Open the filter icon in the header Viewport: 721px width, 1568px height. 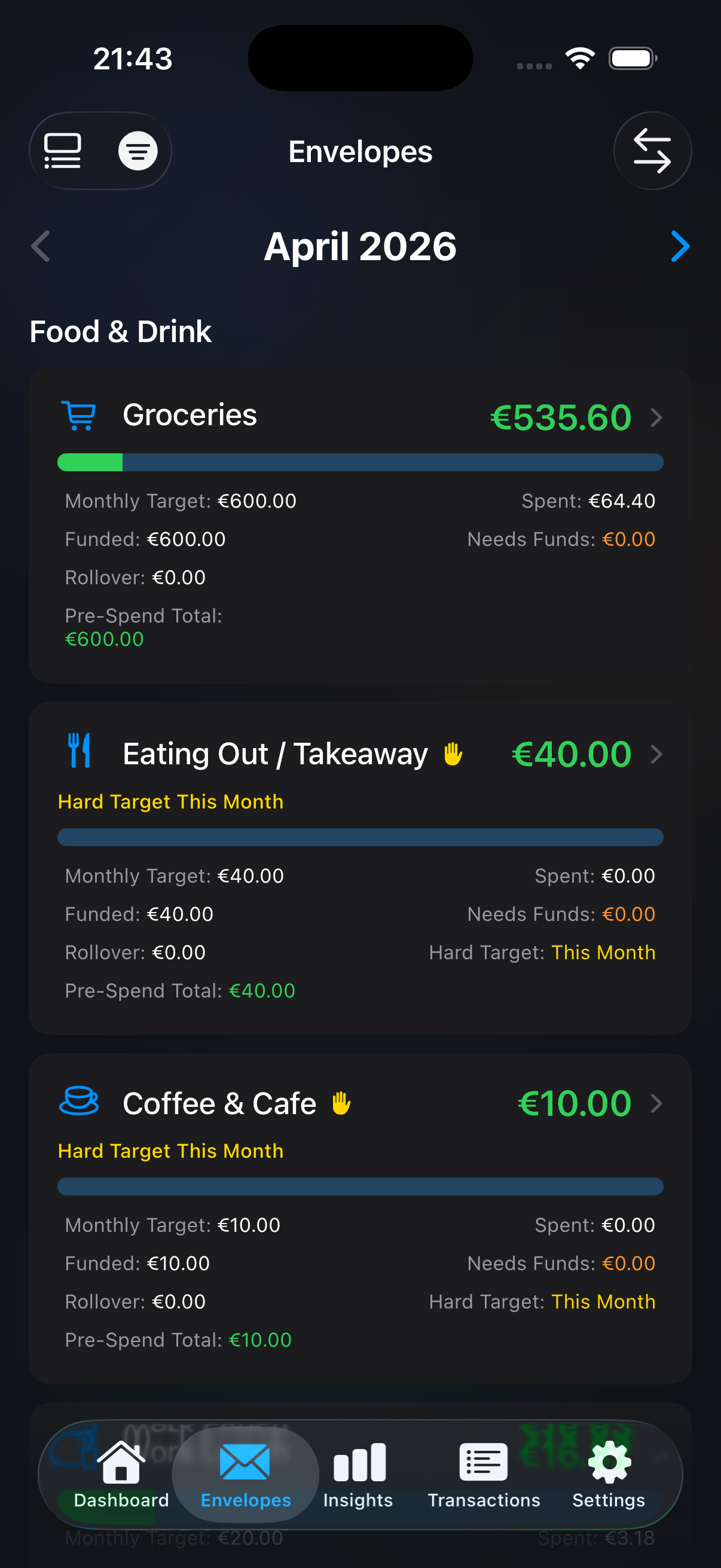pyautogui.click(x=139, y=151)
